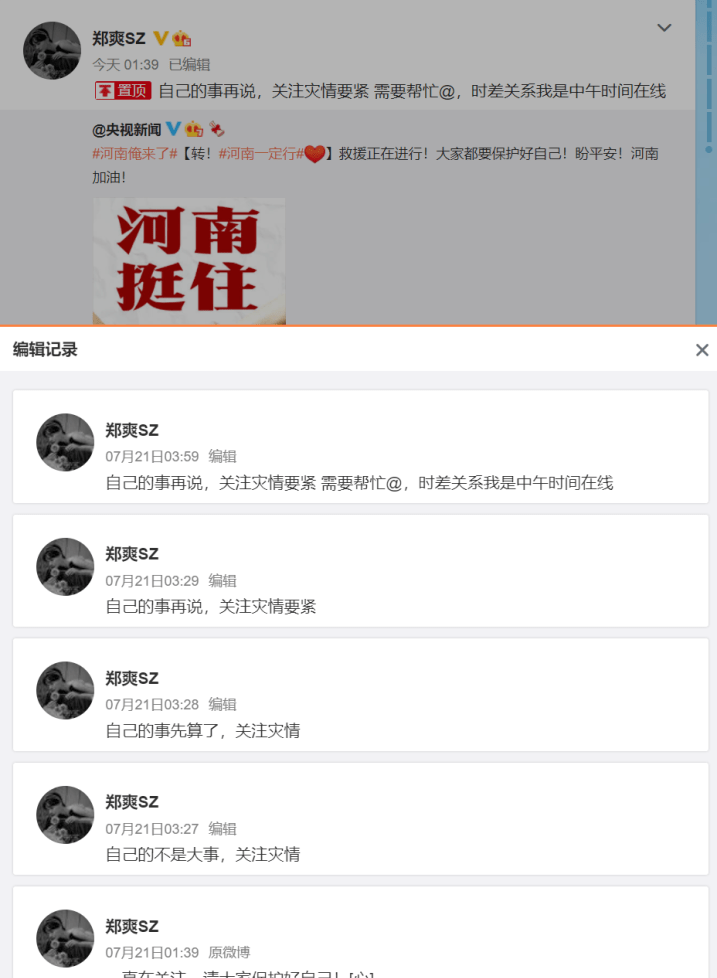View the 河南挺住 image
Screen dimensions: 717x978
coord(189,260)
